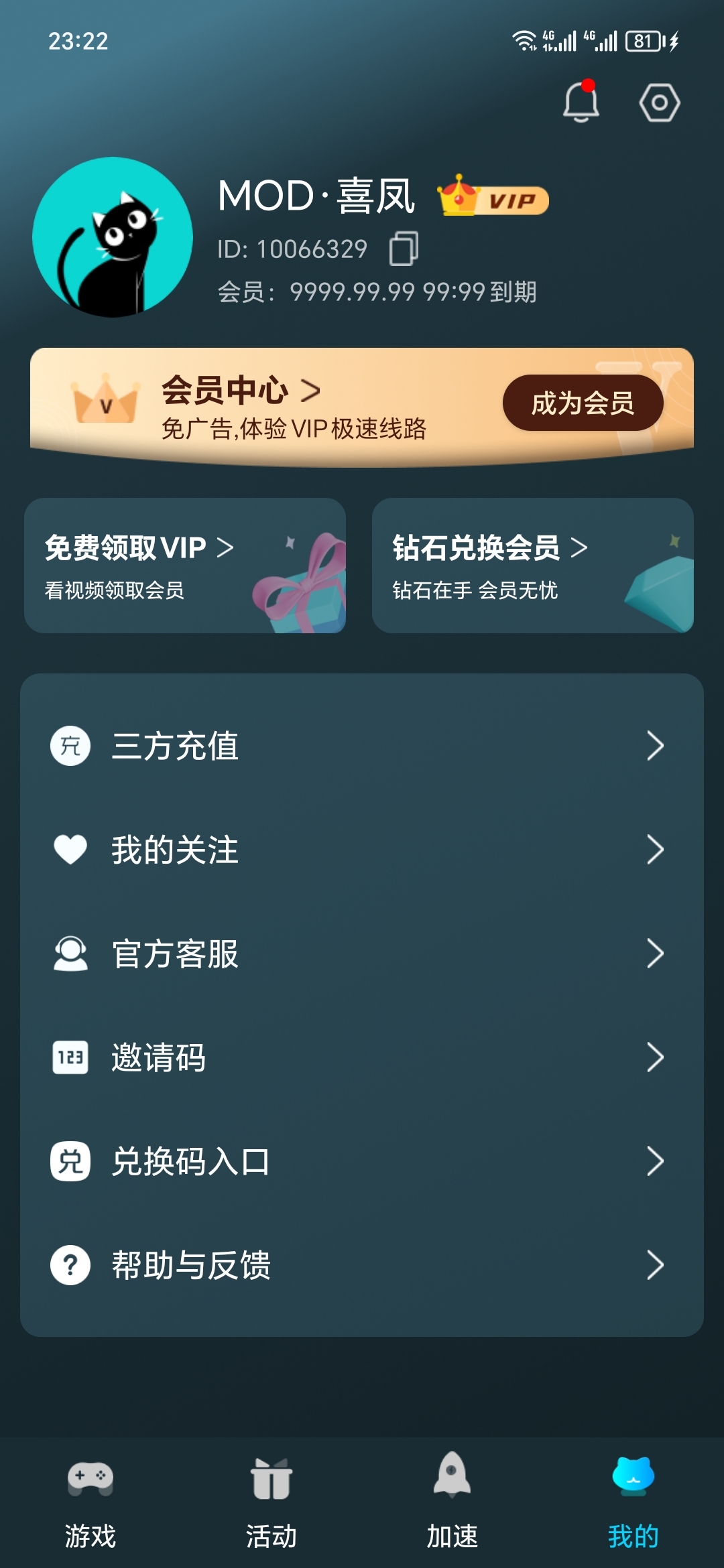724x1568 pixels.
Task: Contact 官方客服 support
Action: [x=362, y=954]
